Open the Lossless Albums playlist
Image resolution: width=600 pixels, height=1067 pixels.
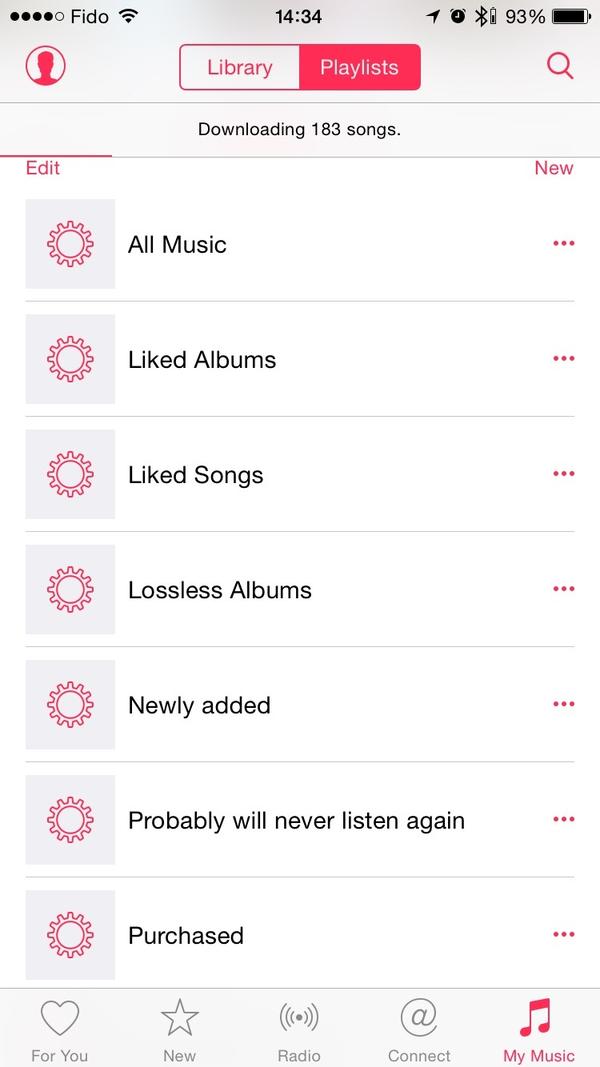click(x=220, y=590)
